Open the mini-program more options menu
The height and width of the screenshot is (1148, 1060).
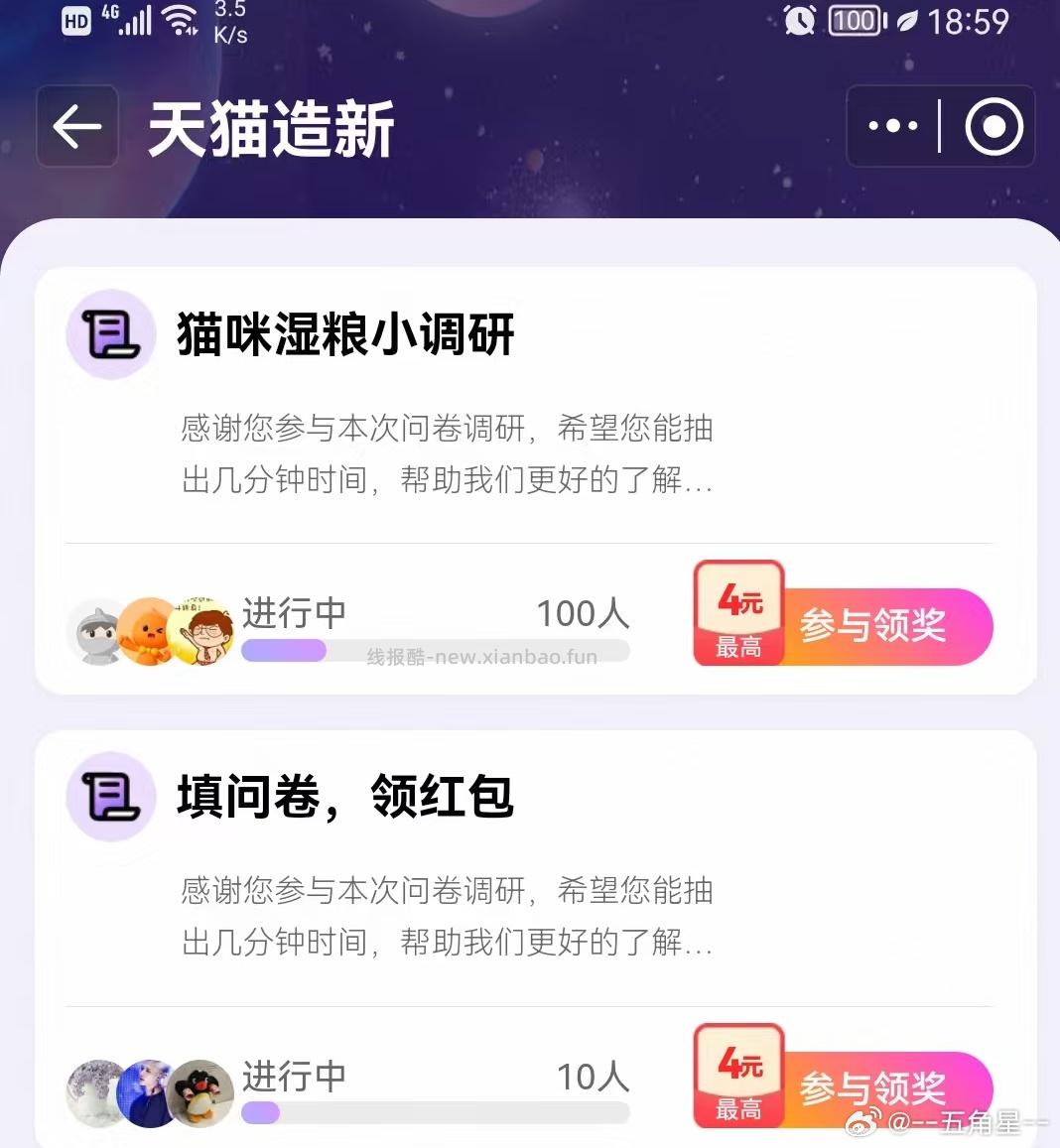tap(891, 126)
